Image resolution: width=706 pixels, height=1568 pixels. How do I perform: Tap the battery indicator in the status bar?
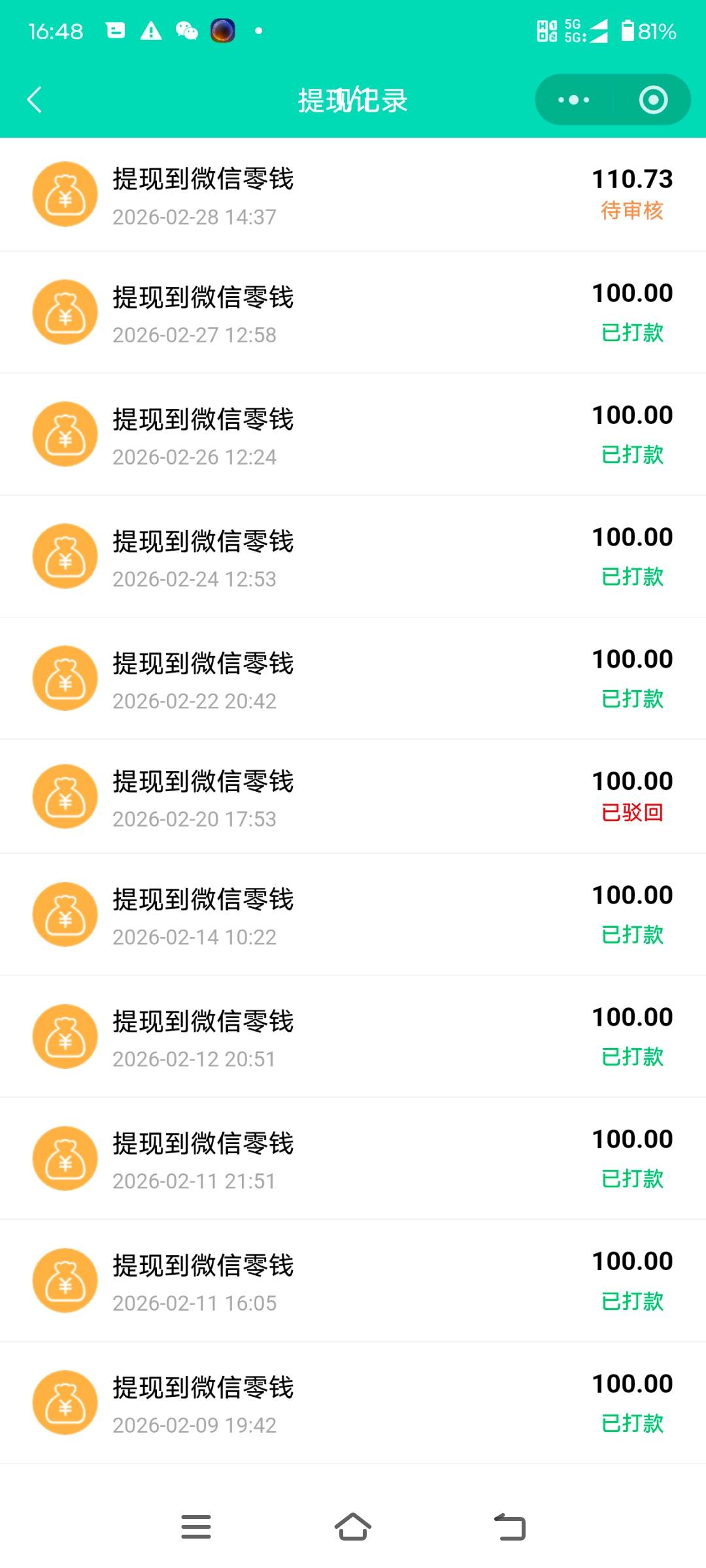pos(630,31)
